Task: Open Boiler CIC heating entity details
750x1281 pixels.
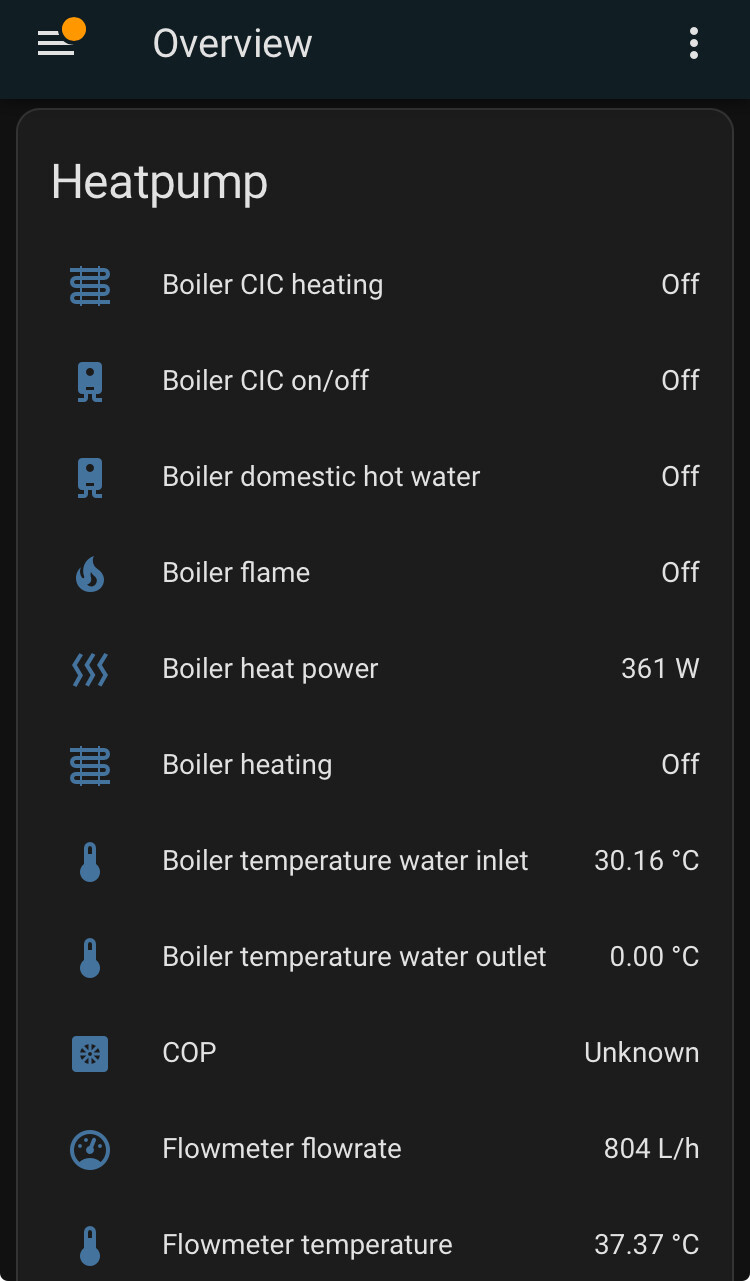Action: pyautogui.click(x=273, y=285)
